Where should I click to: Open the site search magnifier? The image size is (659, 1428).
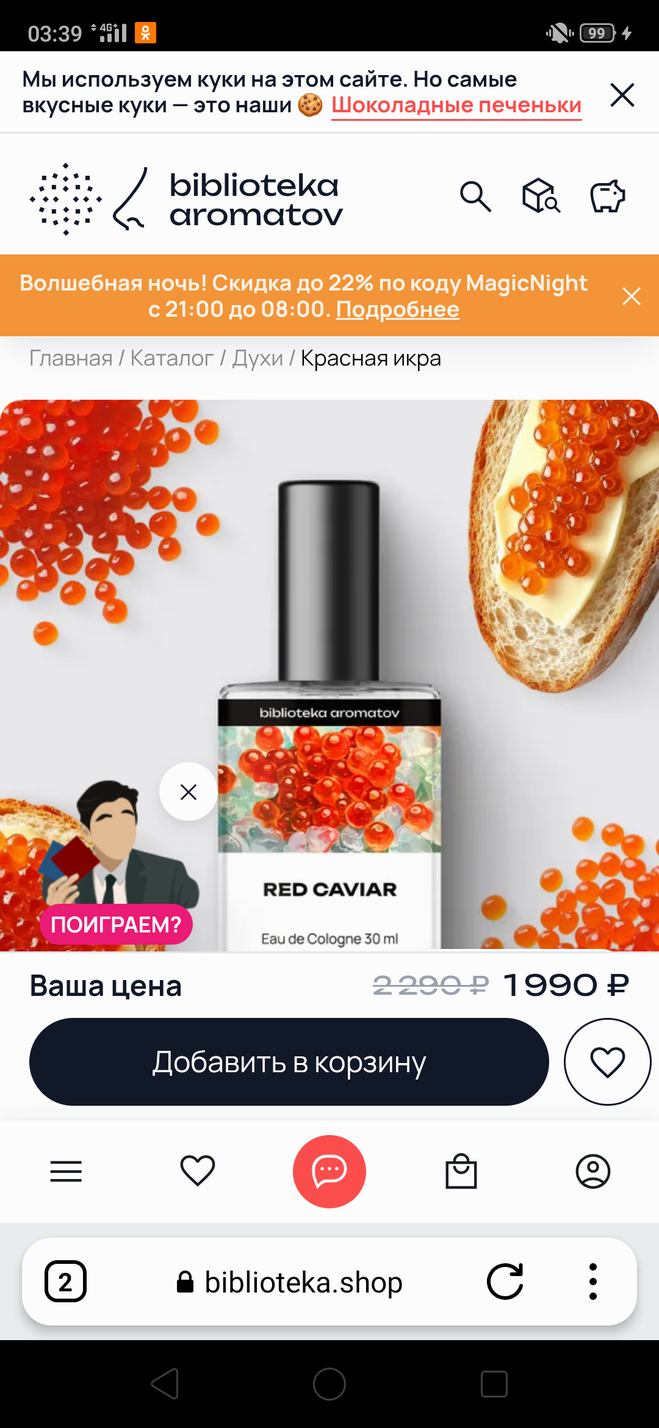pos(475,196)
